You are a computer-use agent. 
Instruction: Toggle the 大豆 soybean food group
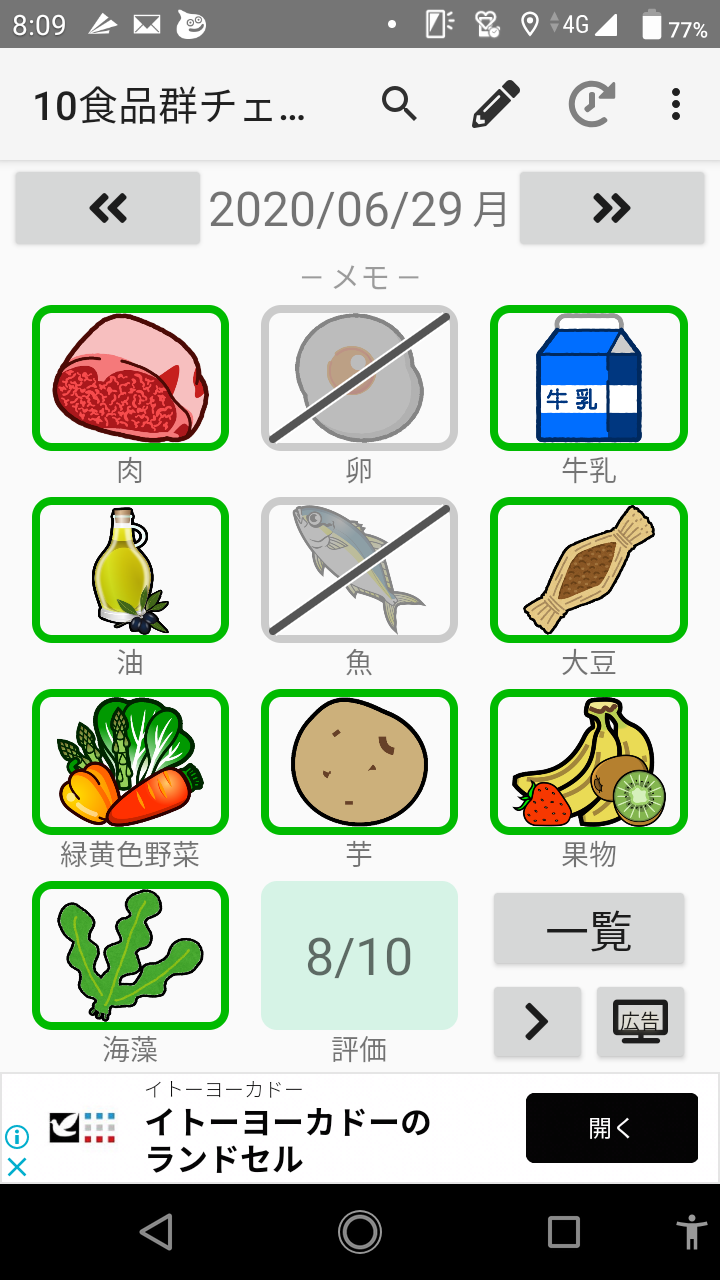589,570
